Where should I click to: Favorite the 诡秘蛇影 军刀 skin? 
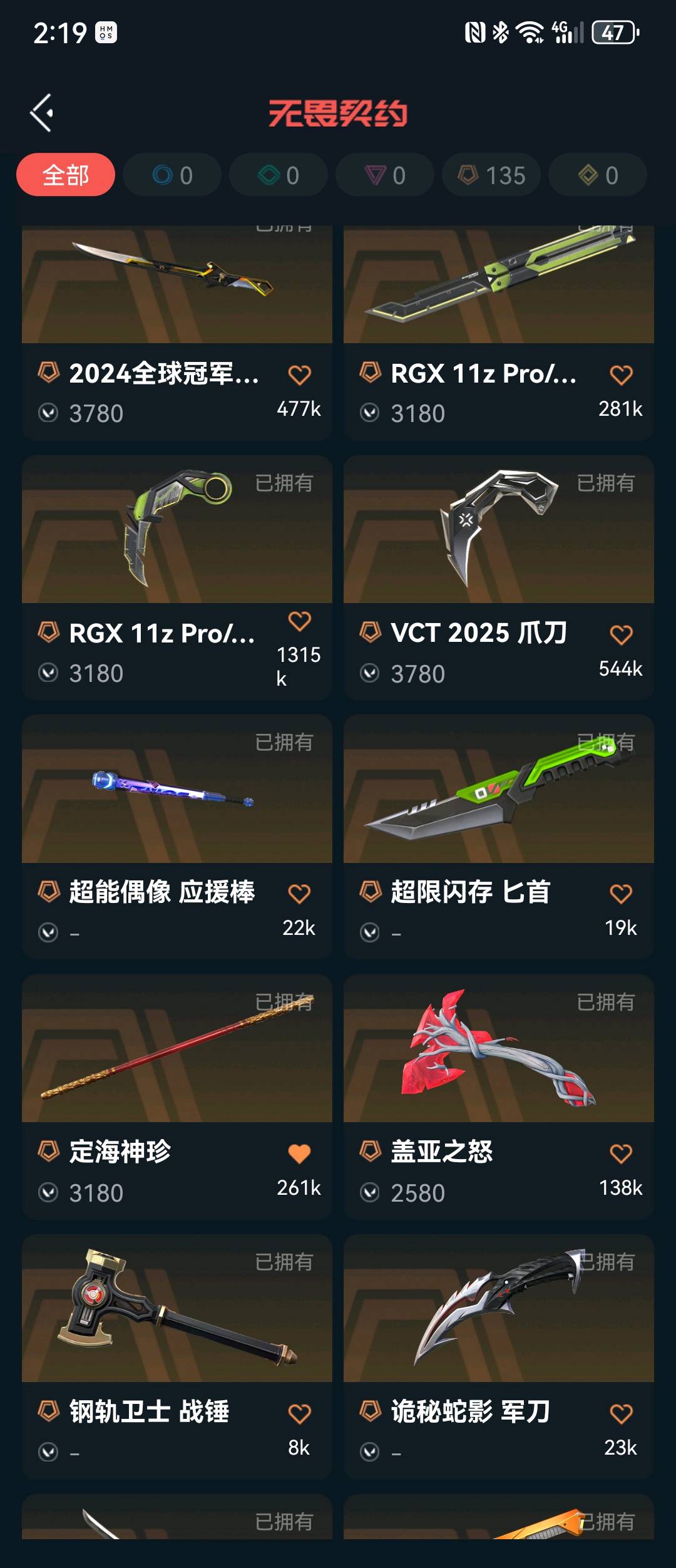click(x=621, y=1414)
